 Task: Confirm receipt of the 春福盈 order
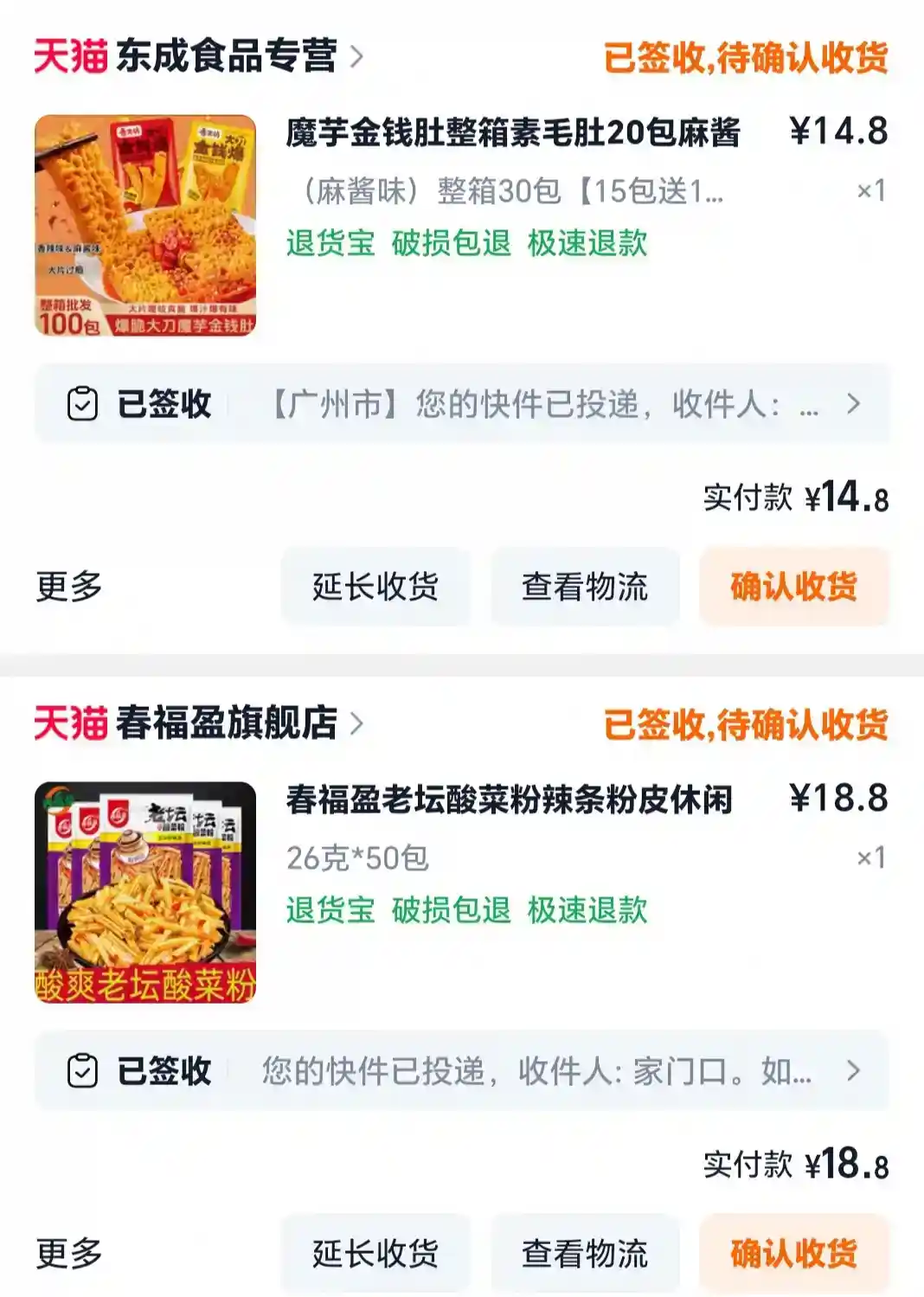[x=793, y=1253]
